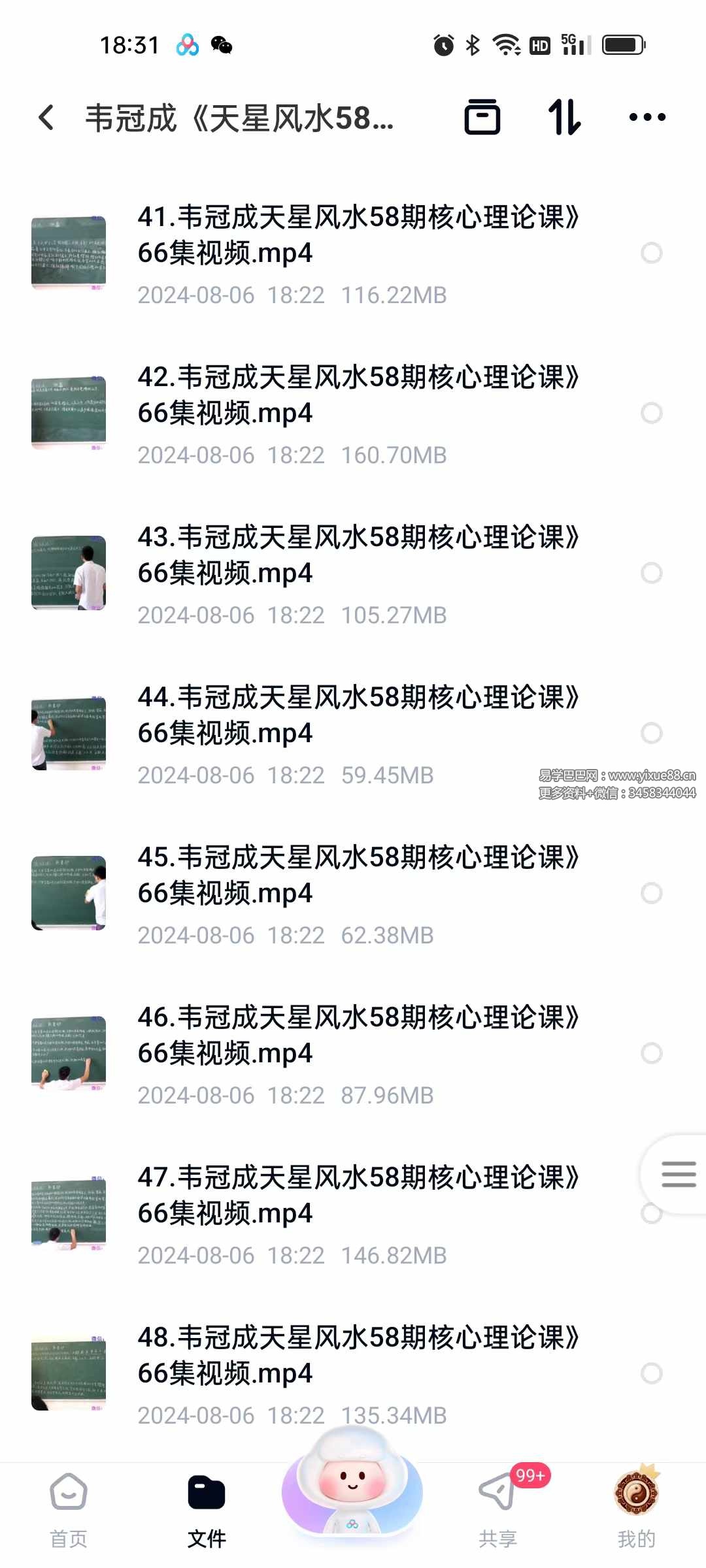Select the checkbox for video 41
Screen dimensions: 706x1568
[651, 253]
